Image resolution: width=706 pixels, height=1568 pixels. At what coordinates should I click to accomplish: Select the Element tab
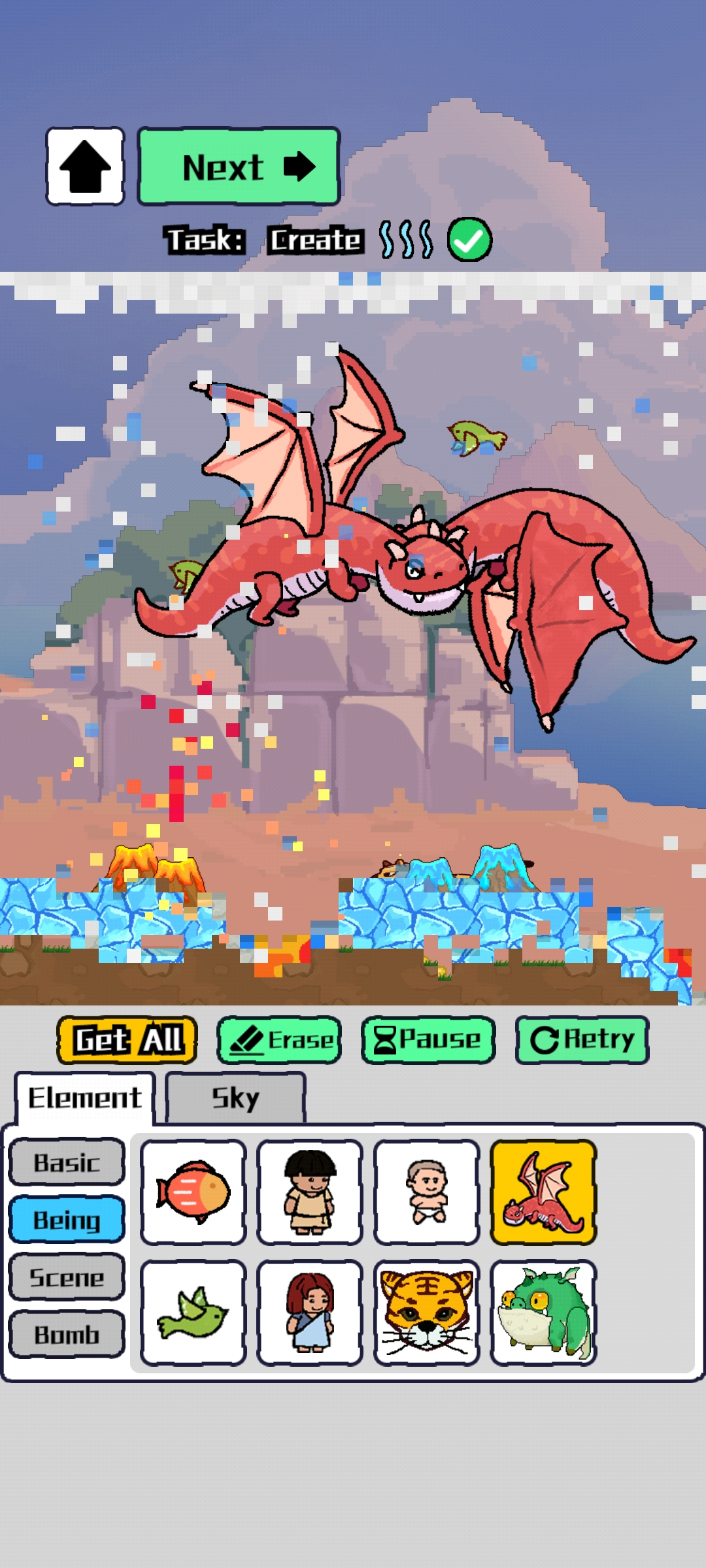click(x=85, y=1098)
